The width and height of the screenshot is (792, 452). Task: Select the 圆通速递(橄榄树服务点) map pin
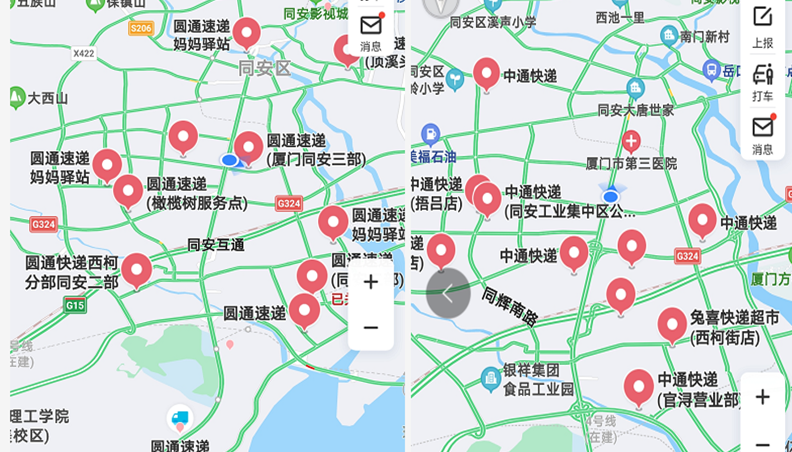[128, 190]
